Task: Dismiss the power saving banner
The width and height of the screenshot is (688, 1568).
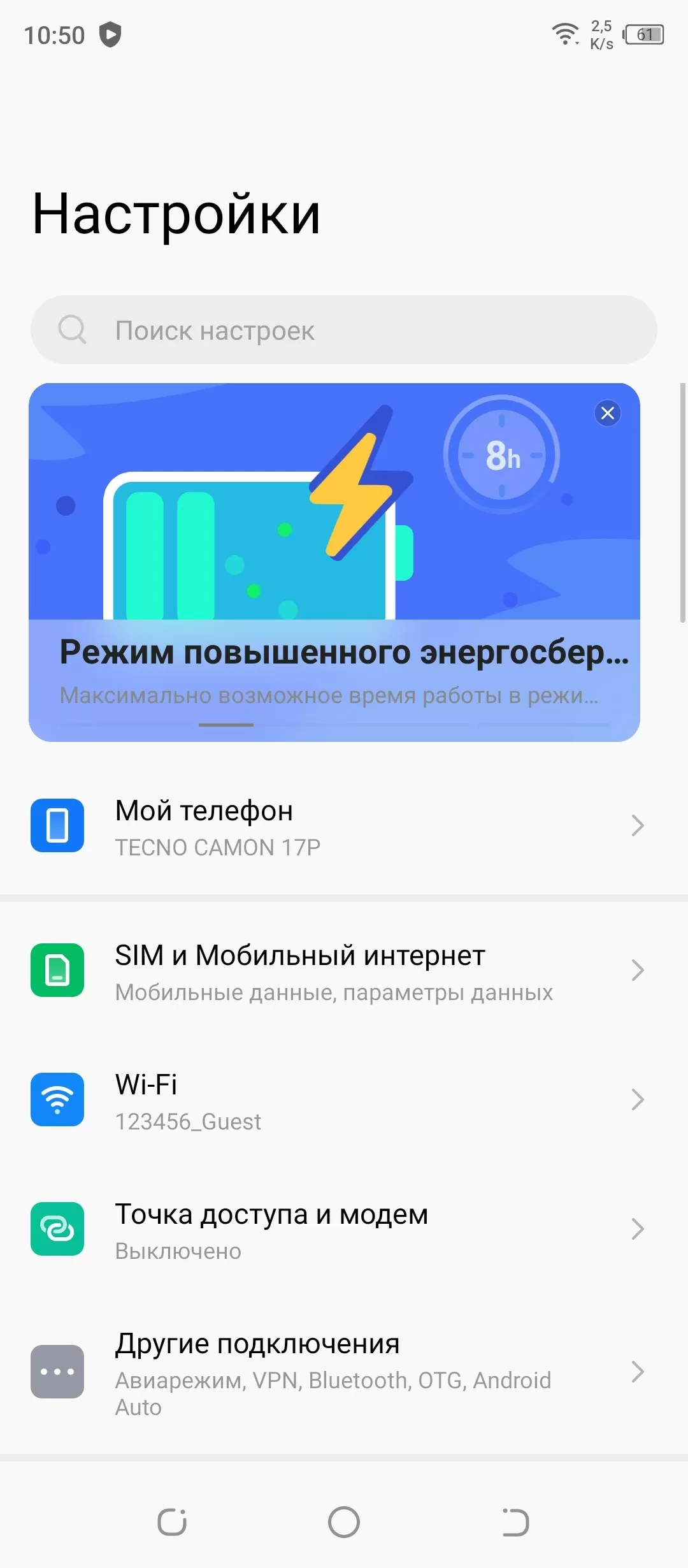Action: (x=608, y=413)
